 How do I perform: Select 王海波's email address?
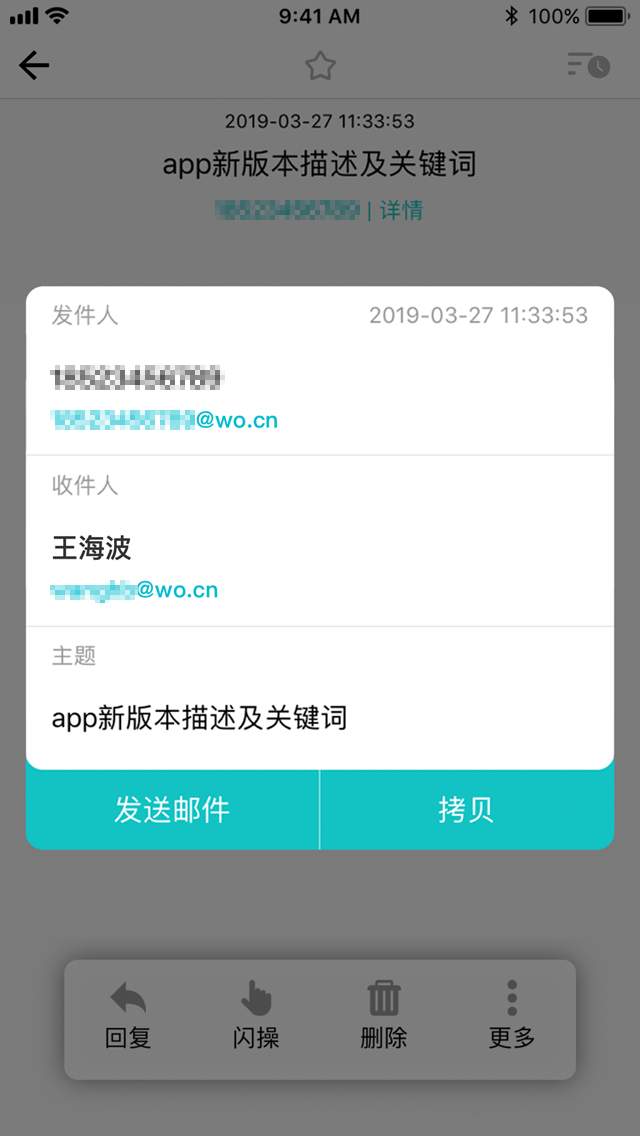tap(135, 590)
